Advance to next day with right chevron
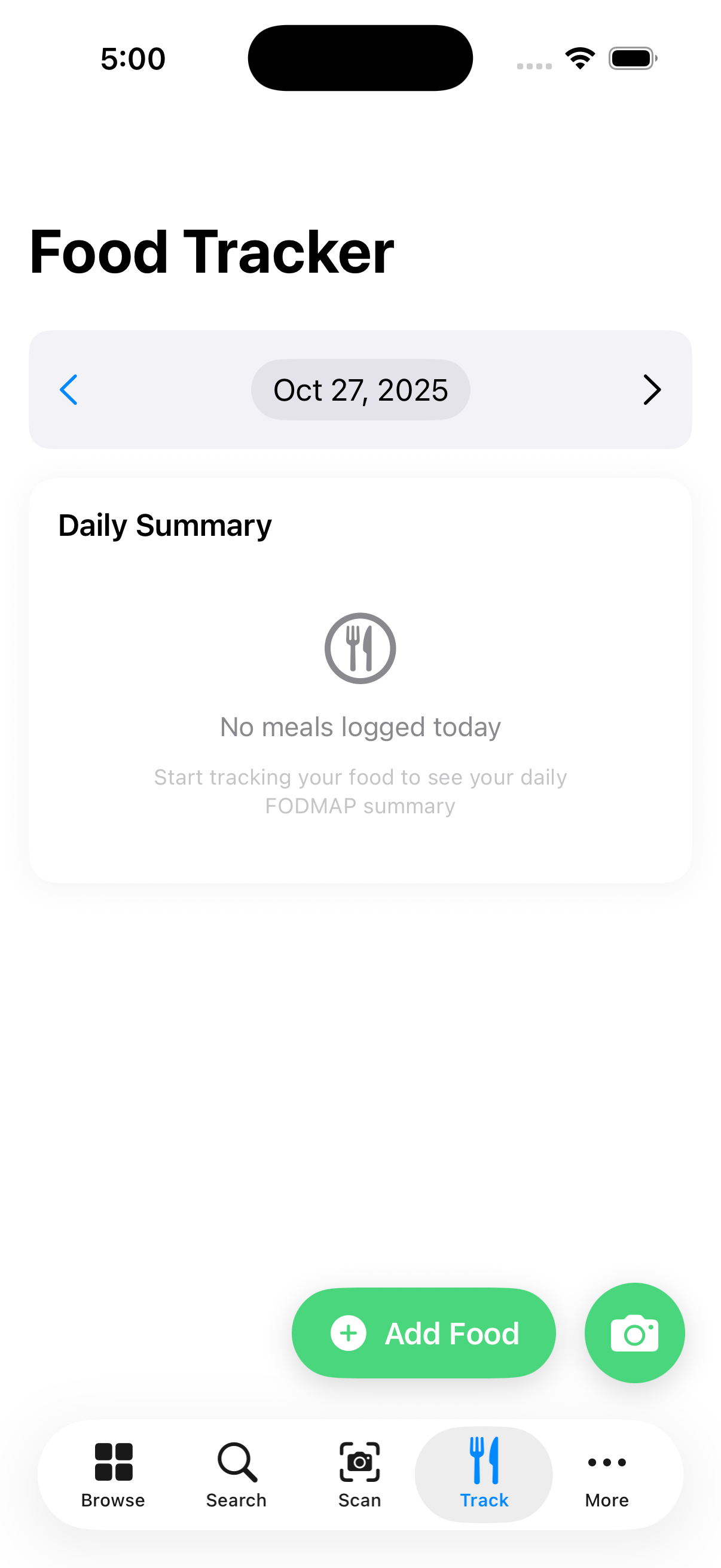 click(651, 389)
